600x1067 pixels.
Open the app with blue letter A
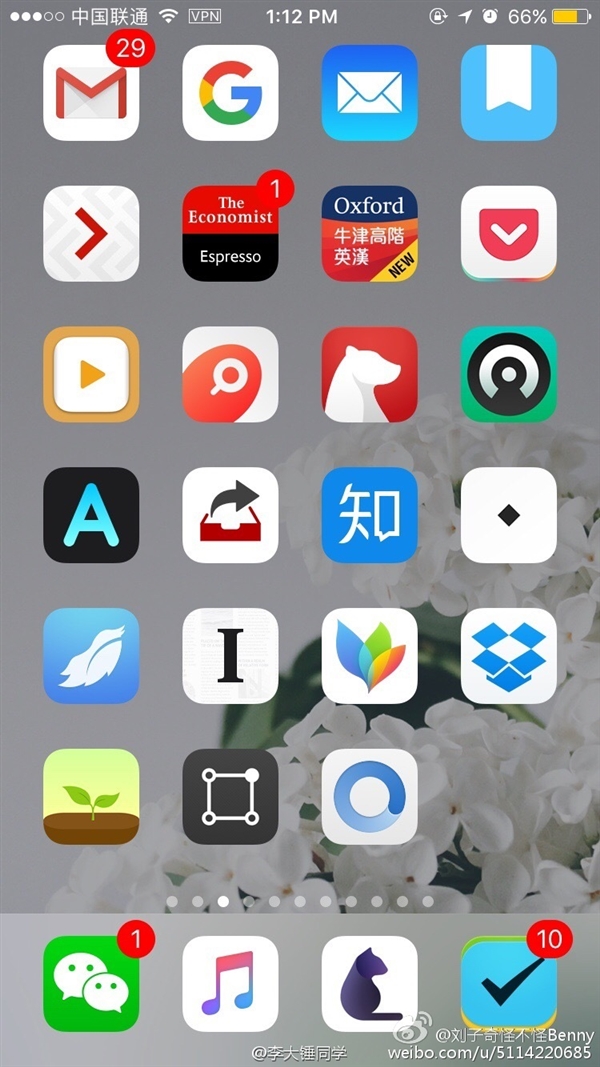[x=91, y=515]
